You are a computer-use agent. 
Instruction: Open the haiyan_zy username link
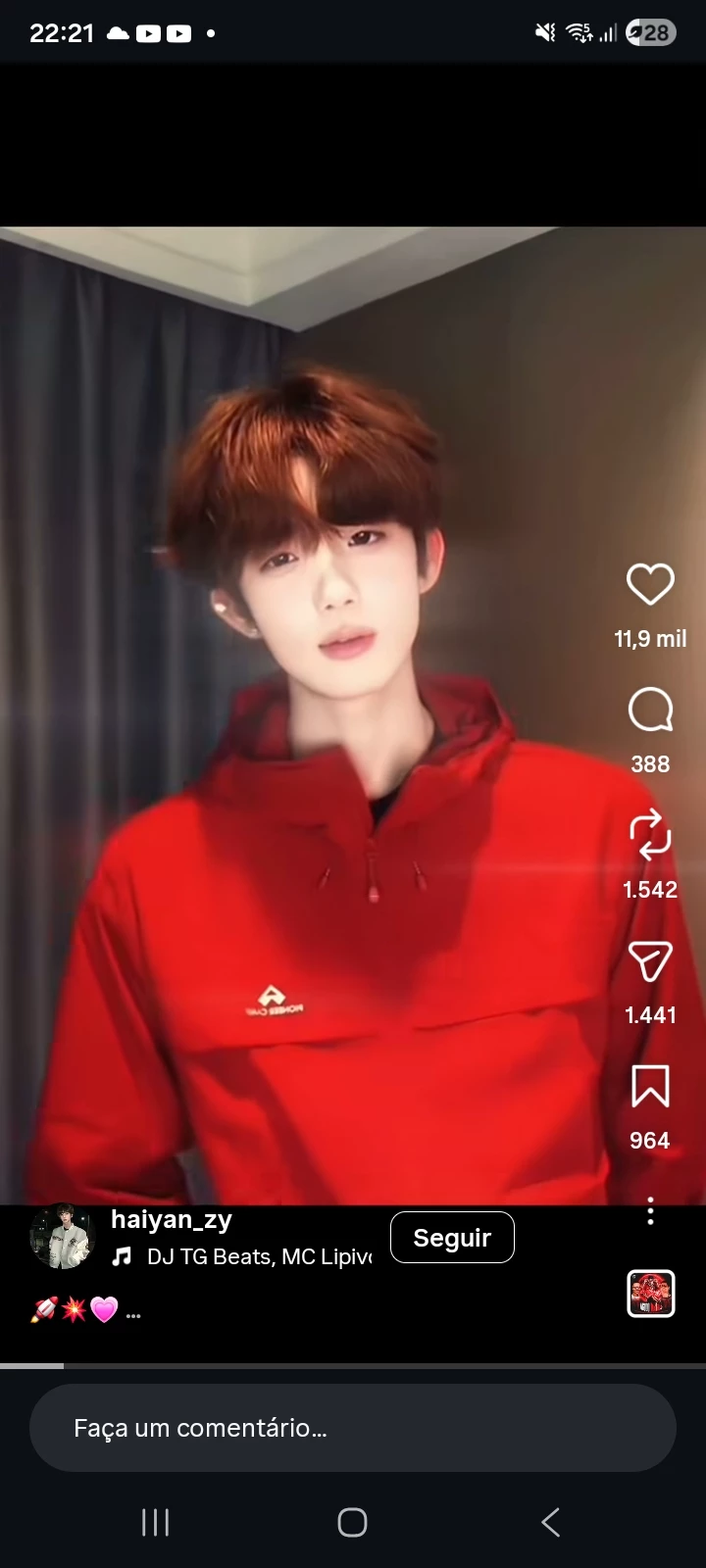172,1219
